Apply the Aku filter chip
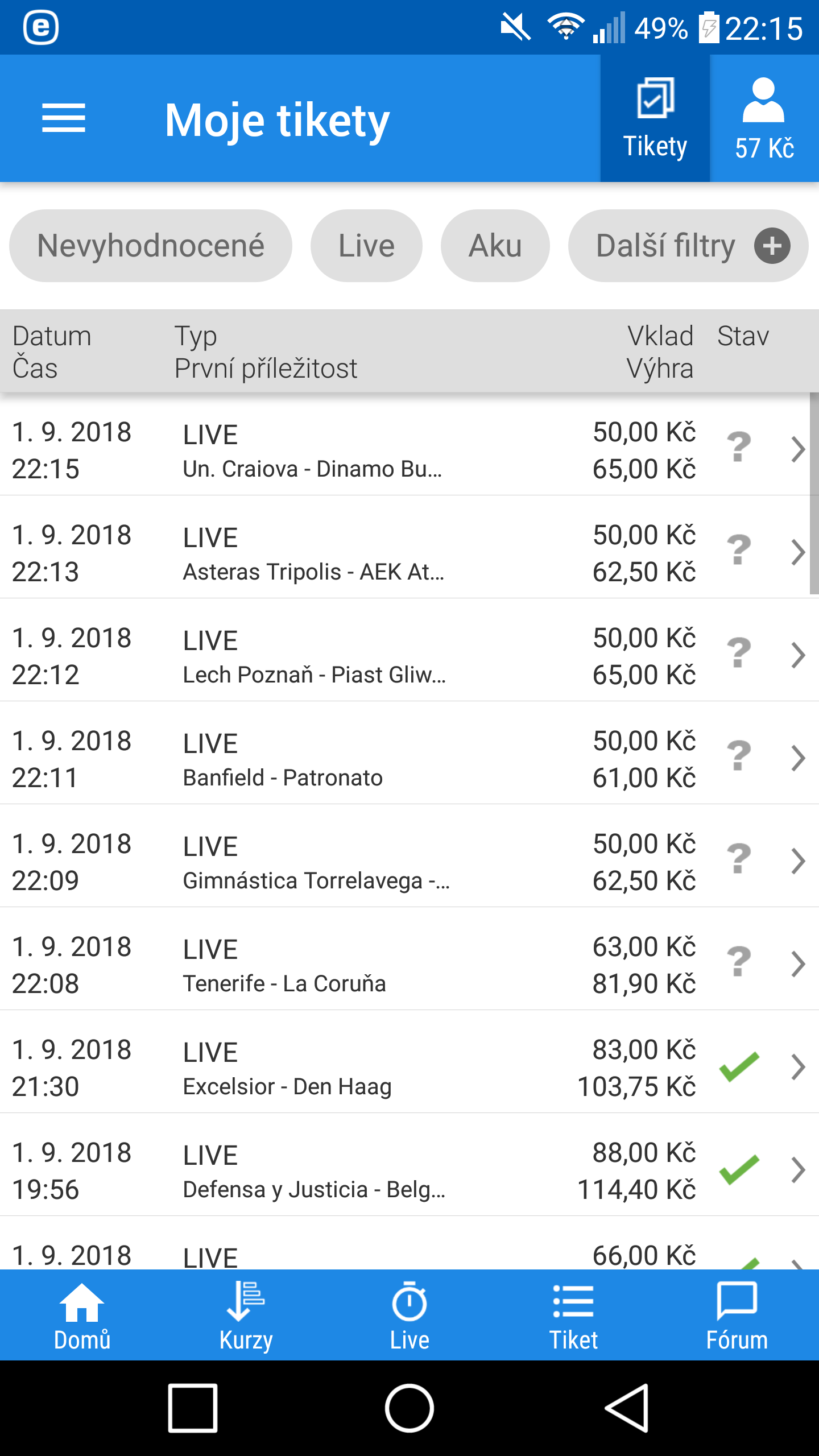819x1456 pixels. coord(495,246)
